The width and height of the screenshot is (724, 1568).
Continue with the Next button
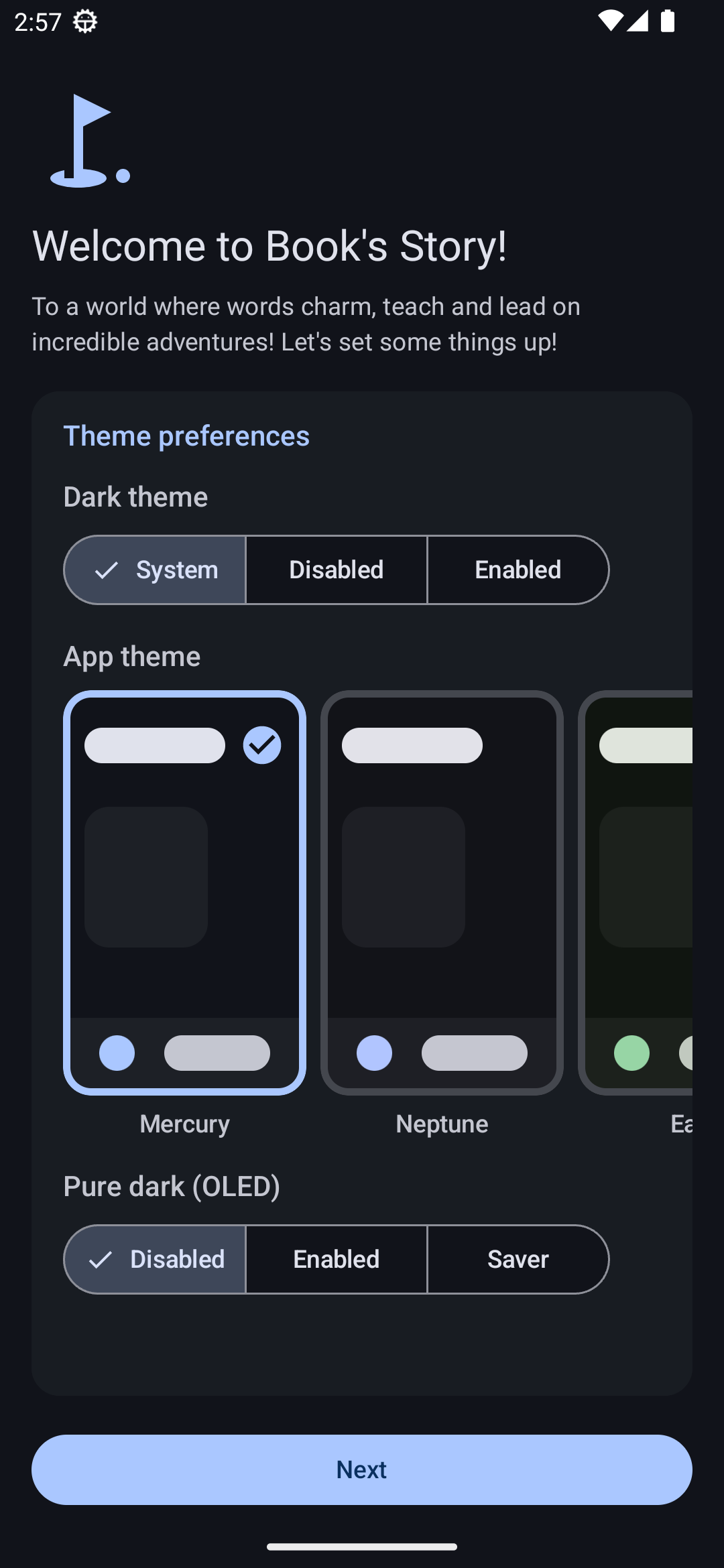coord(362,1469)
